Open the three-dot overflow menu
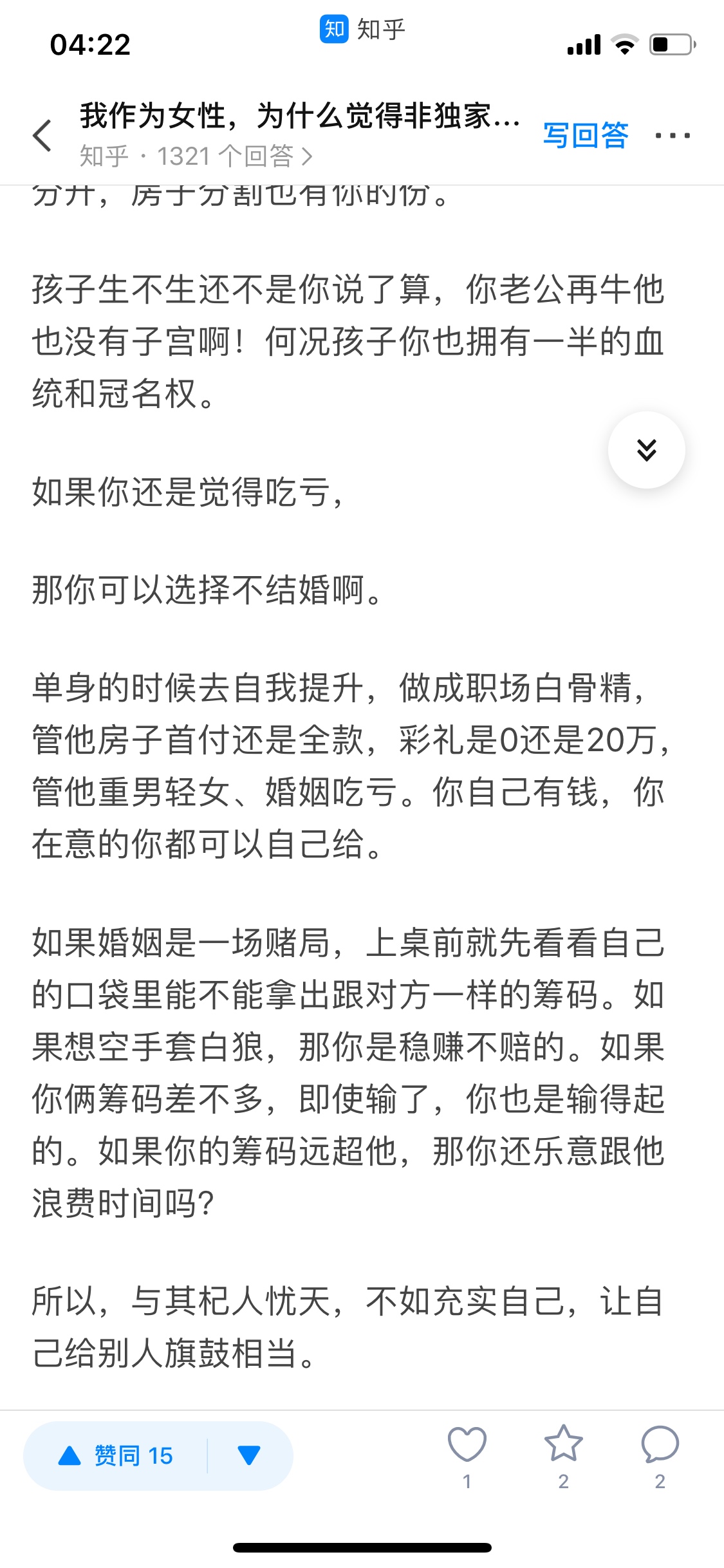Viewport: 724px width, 1568px height. pyautogui.click(x=673, y=135)
